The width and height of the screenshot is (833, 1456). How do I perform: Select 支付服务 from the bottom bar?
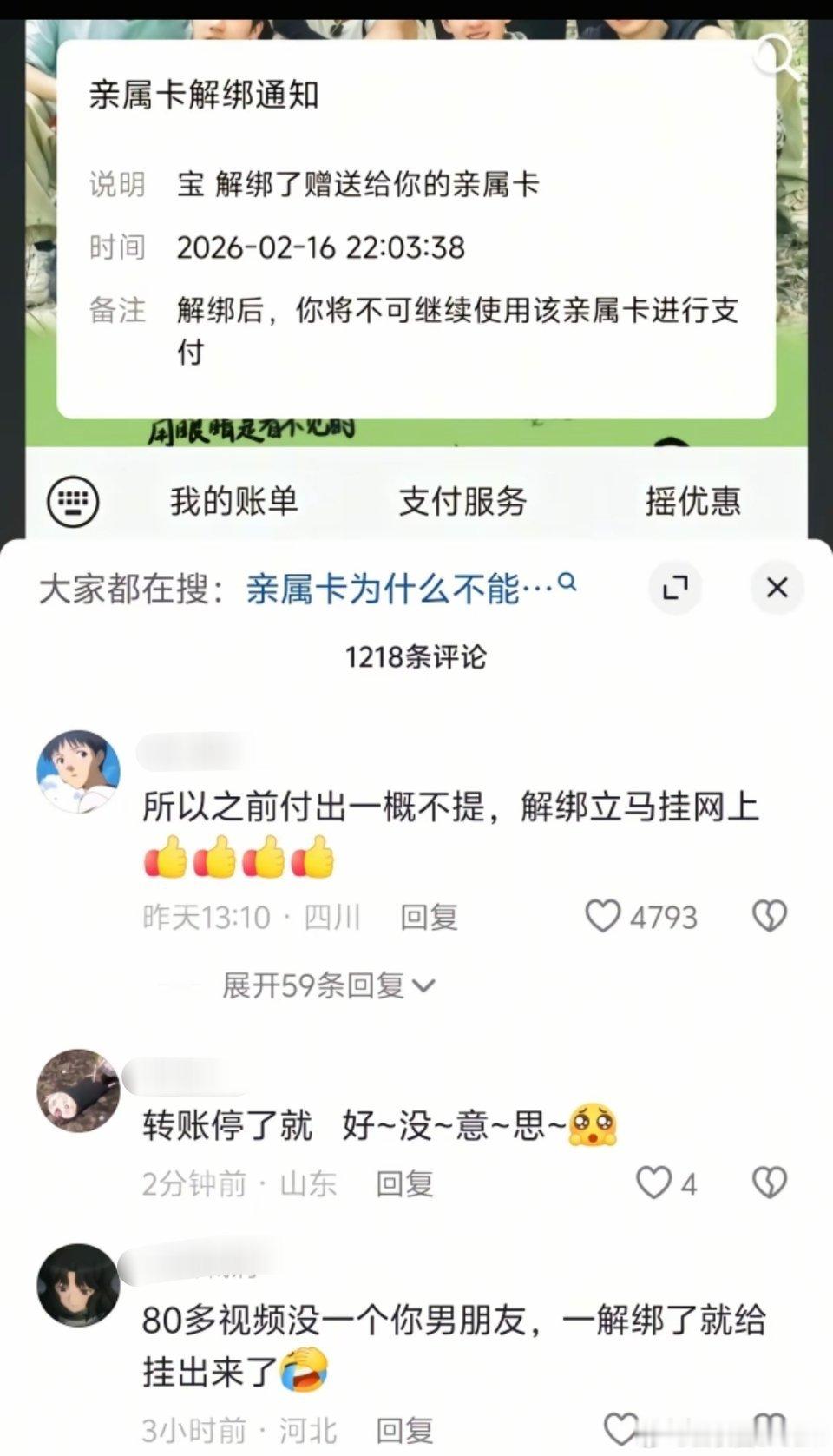tap(461, 501)
